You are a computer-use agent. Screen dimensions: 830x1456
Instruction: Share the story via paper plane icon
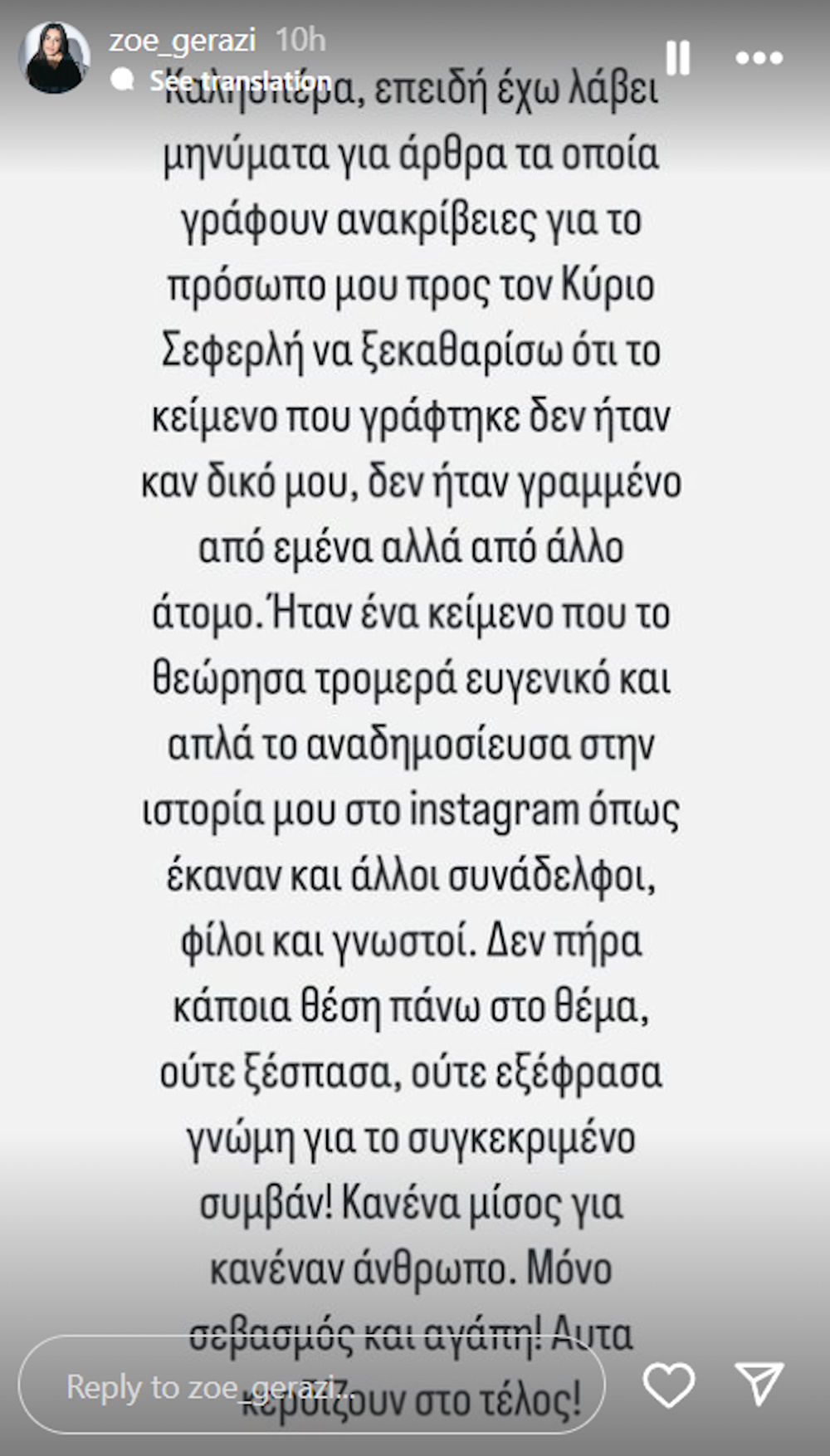[759, 1383]
